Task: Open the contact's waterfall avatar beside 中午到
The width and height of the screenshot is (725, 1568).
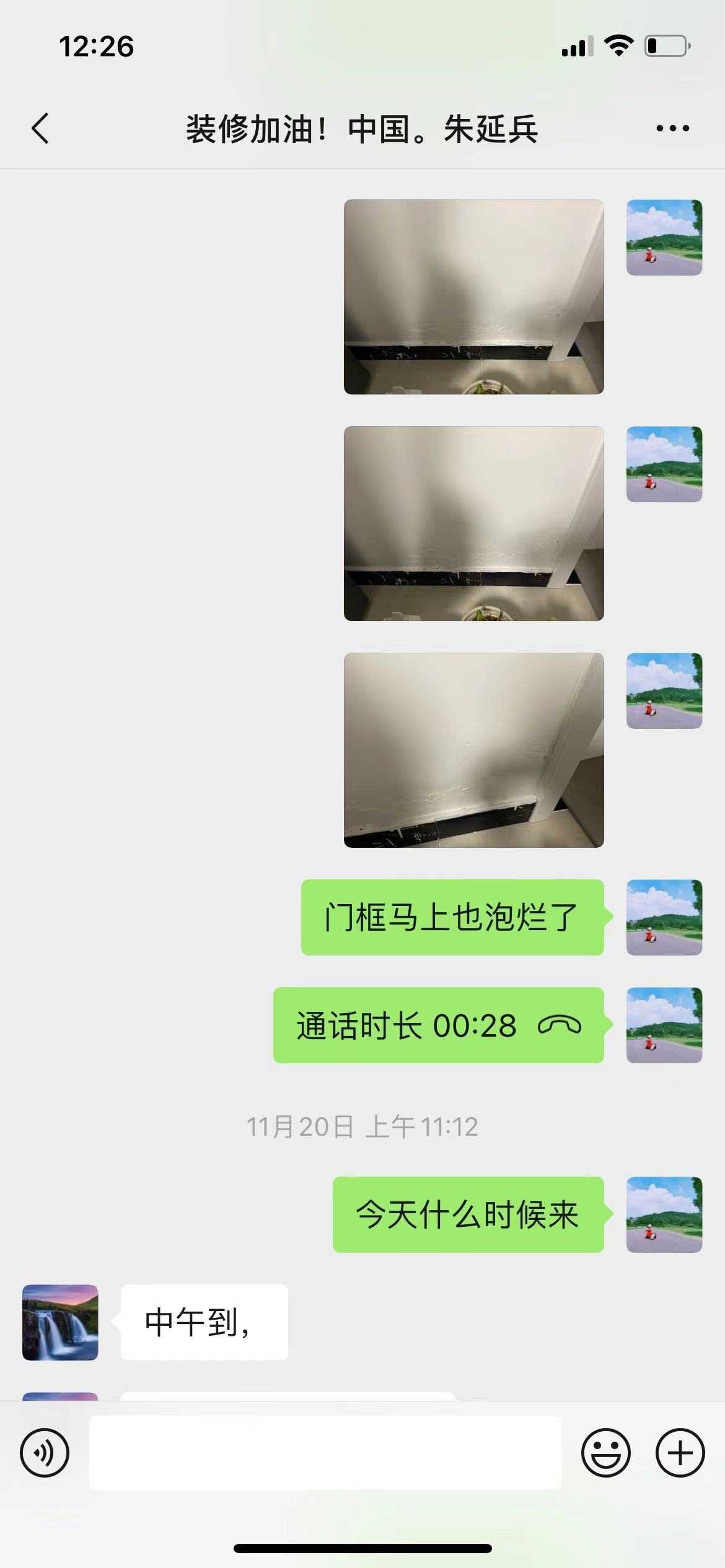Action: tap(60, 1322)
